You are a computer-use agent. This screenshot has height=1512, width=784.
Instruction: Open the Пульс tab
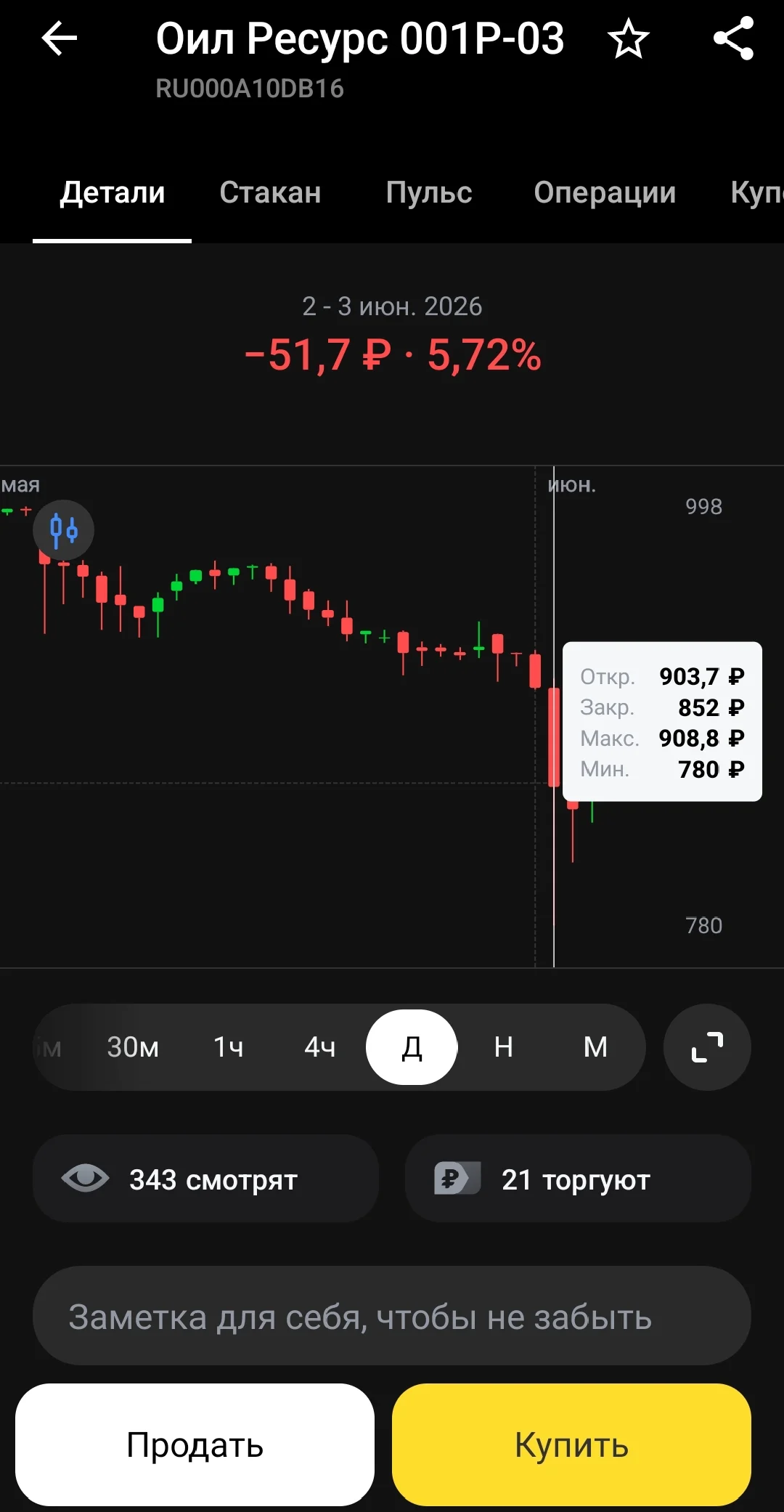429,192
